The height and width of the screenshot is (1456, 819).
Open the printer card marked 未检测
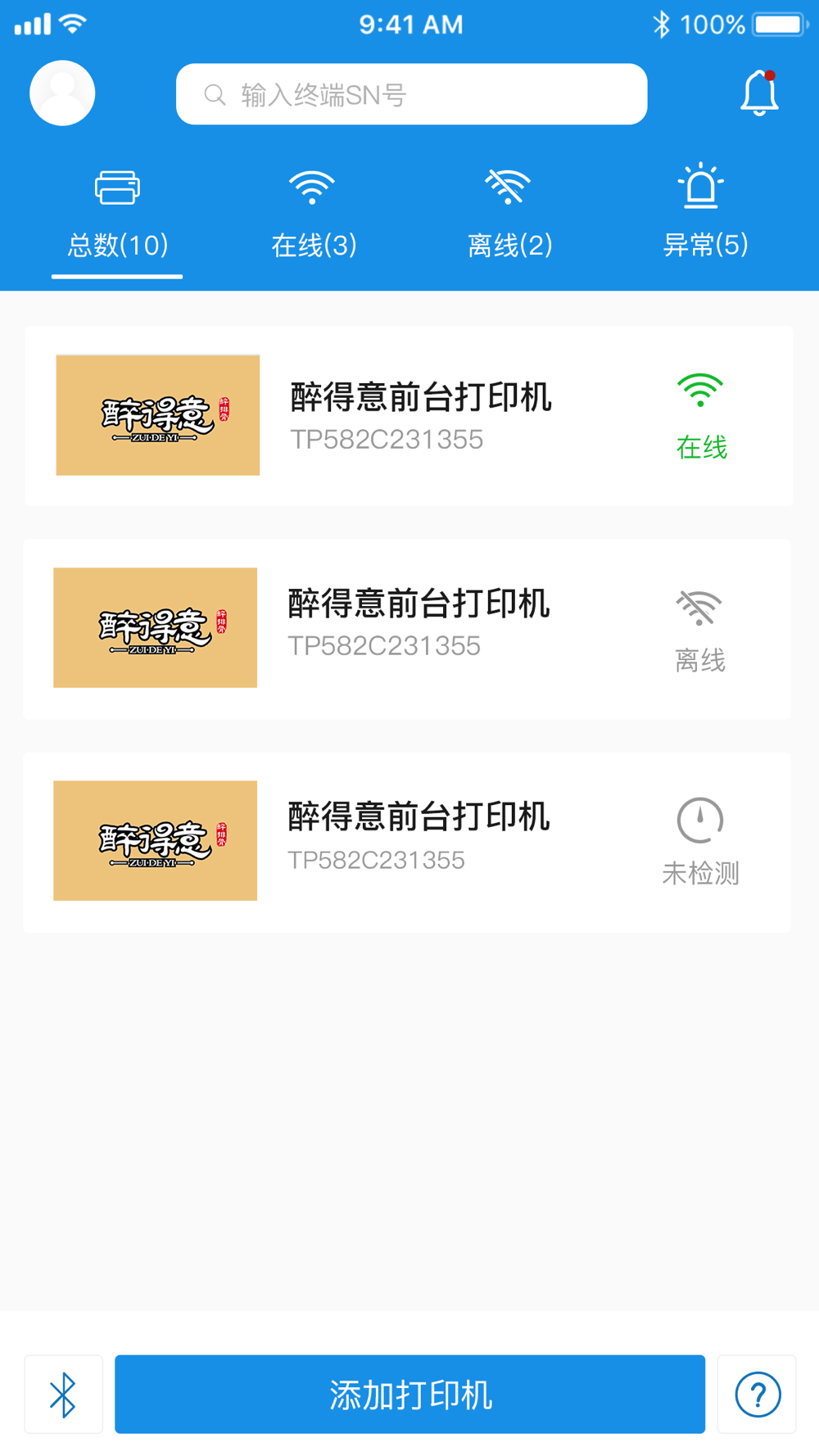pyautogui.click(x=407, y=842)
